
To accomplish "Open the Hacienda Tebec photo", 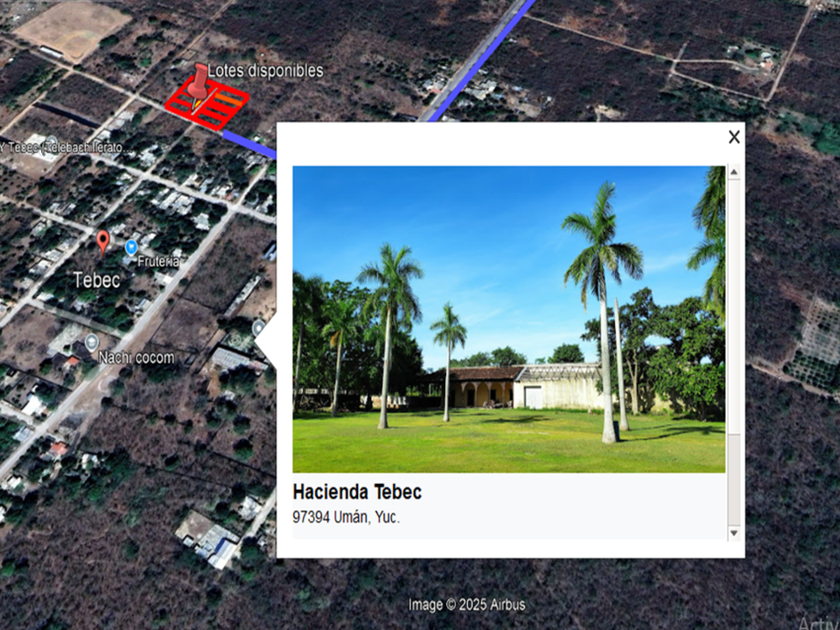I will click(508, 319).
